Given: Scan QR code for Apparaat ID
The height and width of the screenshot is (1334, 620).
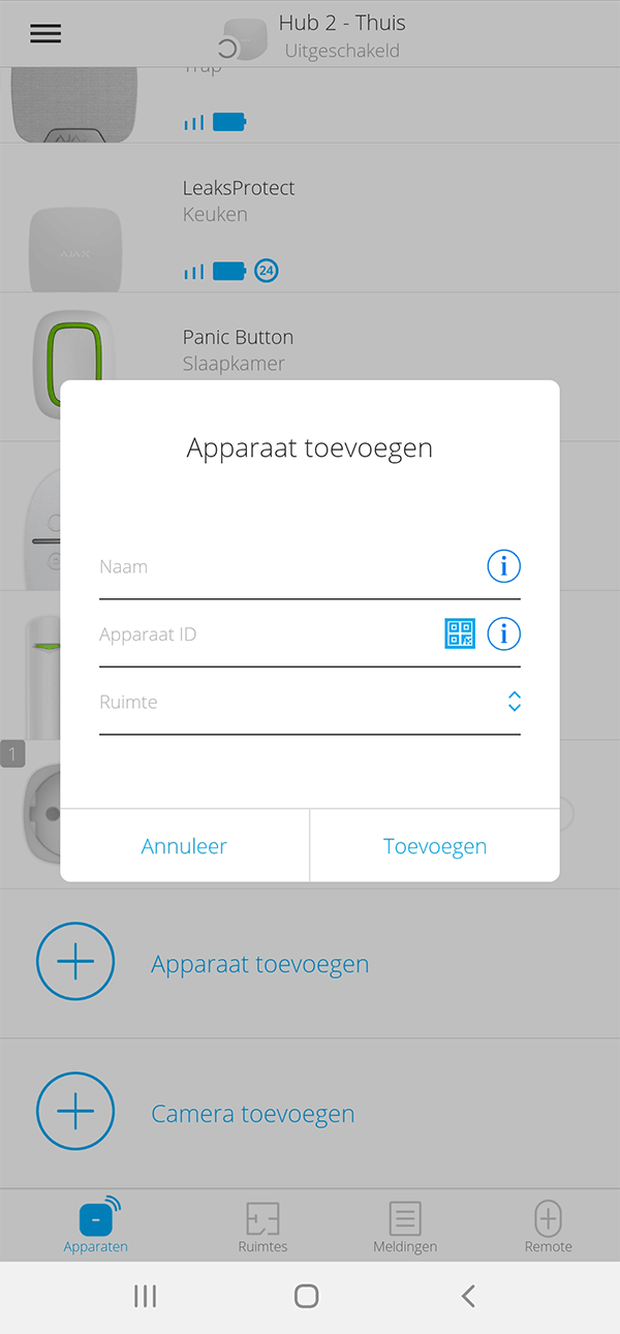Looking at the screenshot, I should click(460, 634).
